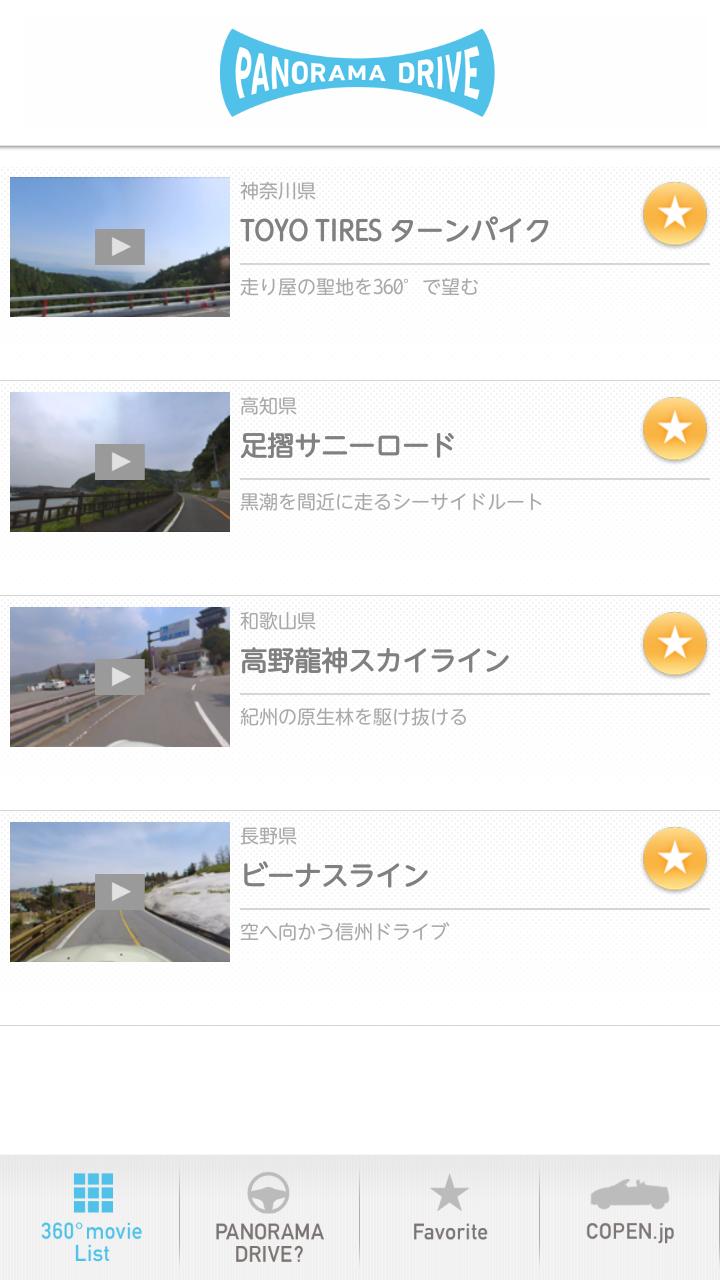Viewport: 720px width, 1280px height.
Task: Play the 高野龍神スカイライン video
Action: click(120, 677)
